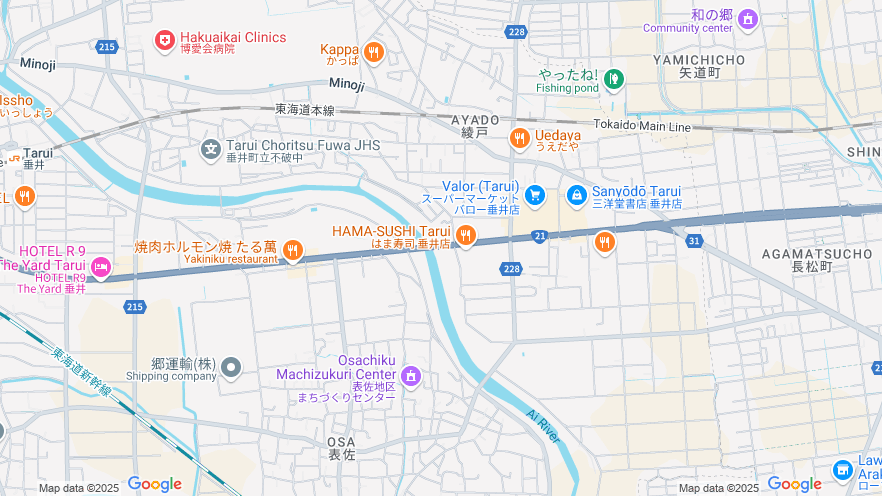Open the Yakiniku restaurant marker
The height and width of the screenshot is (496, 882).
click(x=292, y=250)
